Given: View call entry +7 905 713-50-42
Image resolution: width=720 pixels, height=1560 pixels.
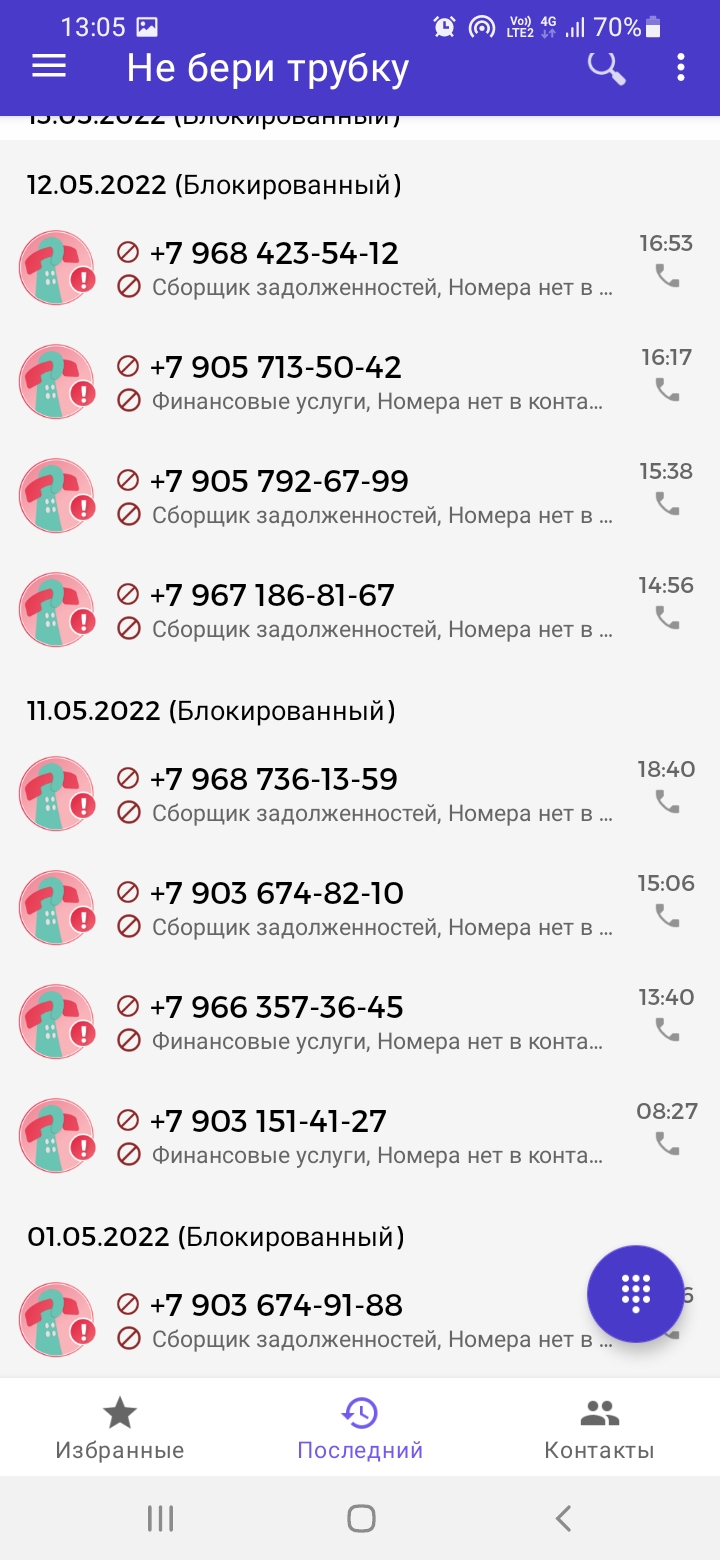Looking at the screenshot, I should [x=360, y=382].
